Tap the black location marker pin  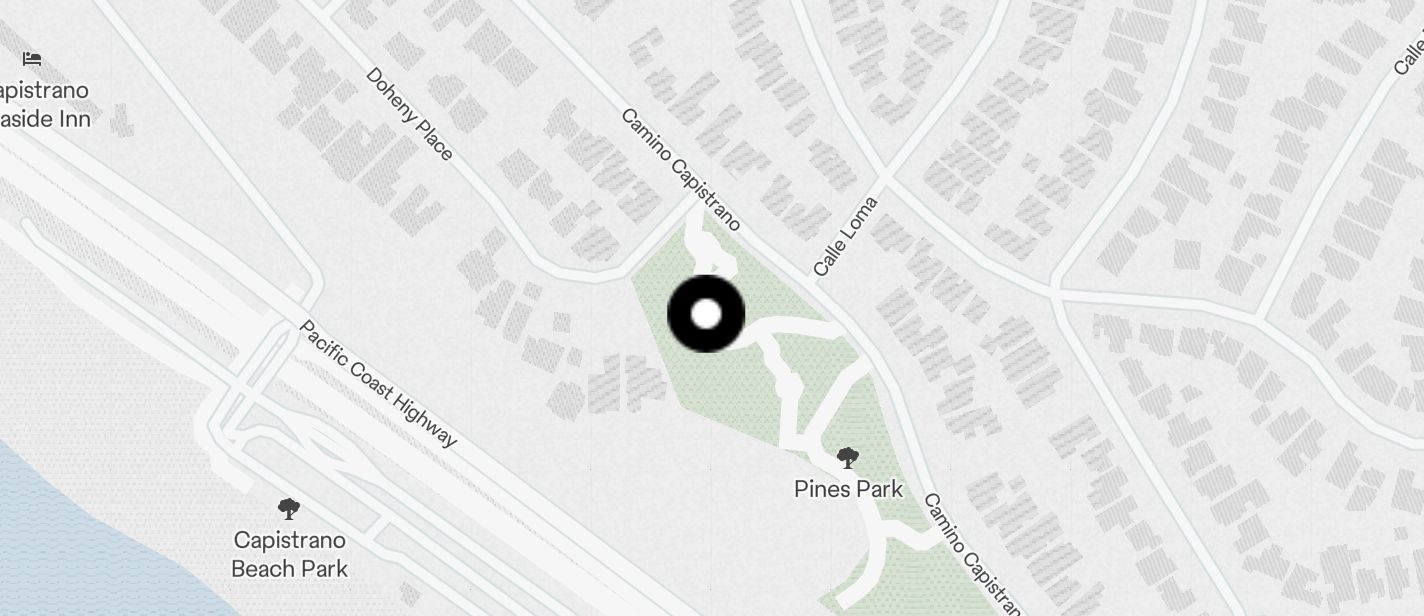[x=706, y=314]
